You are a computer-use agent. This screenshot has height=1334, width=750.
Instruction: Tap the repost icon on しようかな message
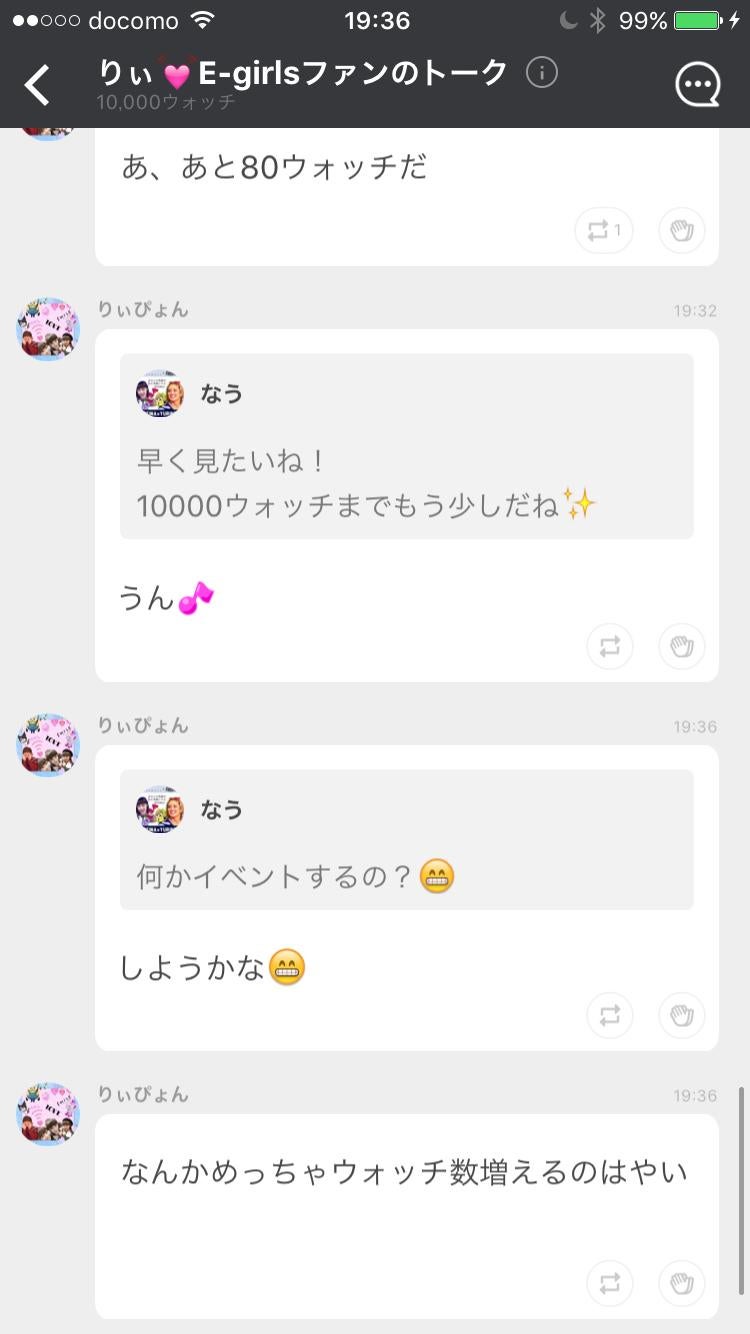(x=609, y=1015)
